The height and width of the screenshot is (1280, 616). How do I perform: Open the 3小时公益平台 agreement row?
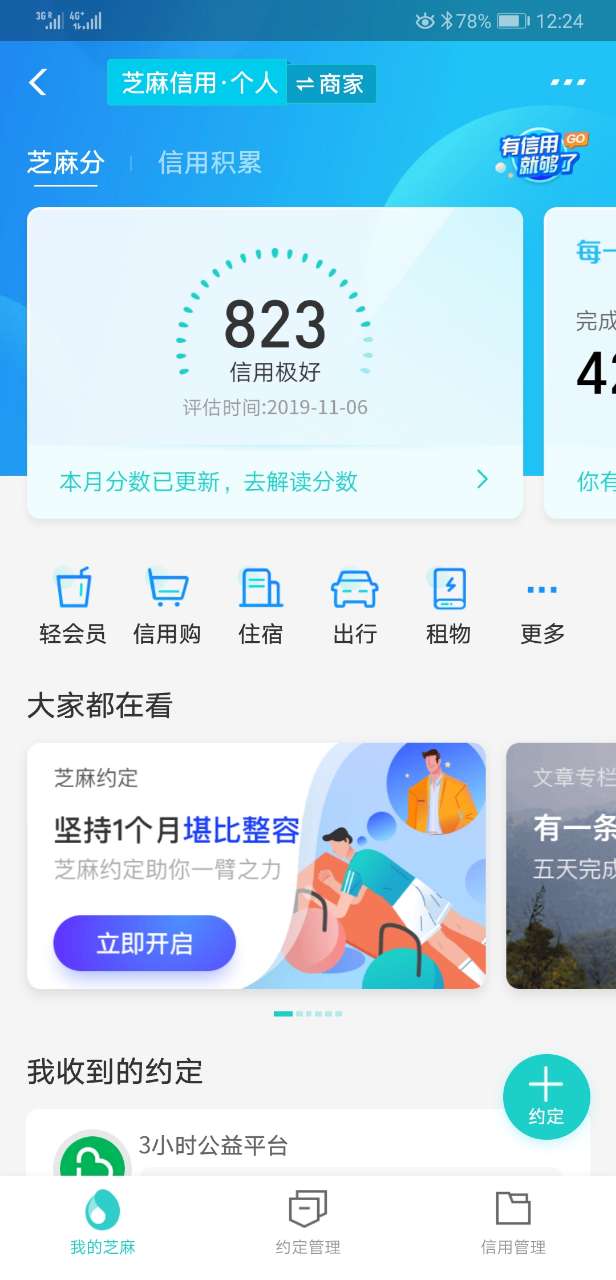click(300, 1147)
